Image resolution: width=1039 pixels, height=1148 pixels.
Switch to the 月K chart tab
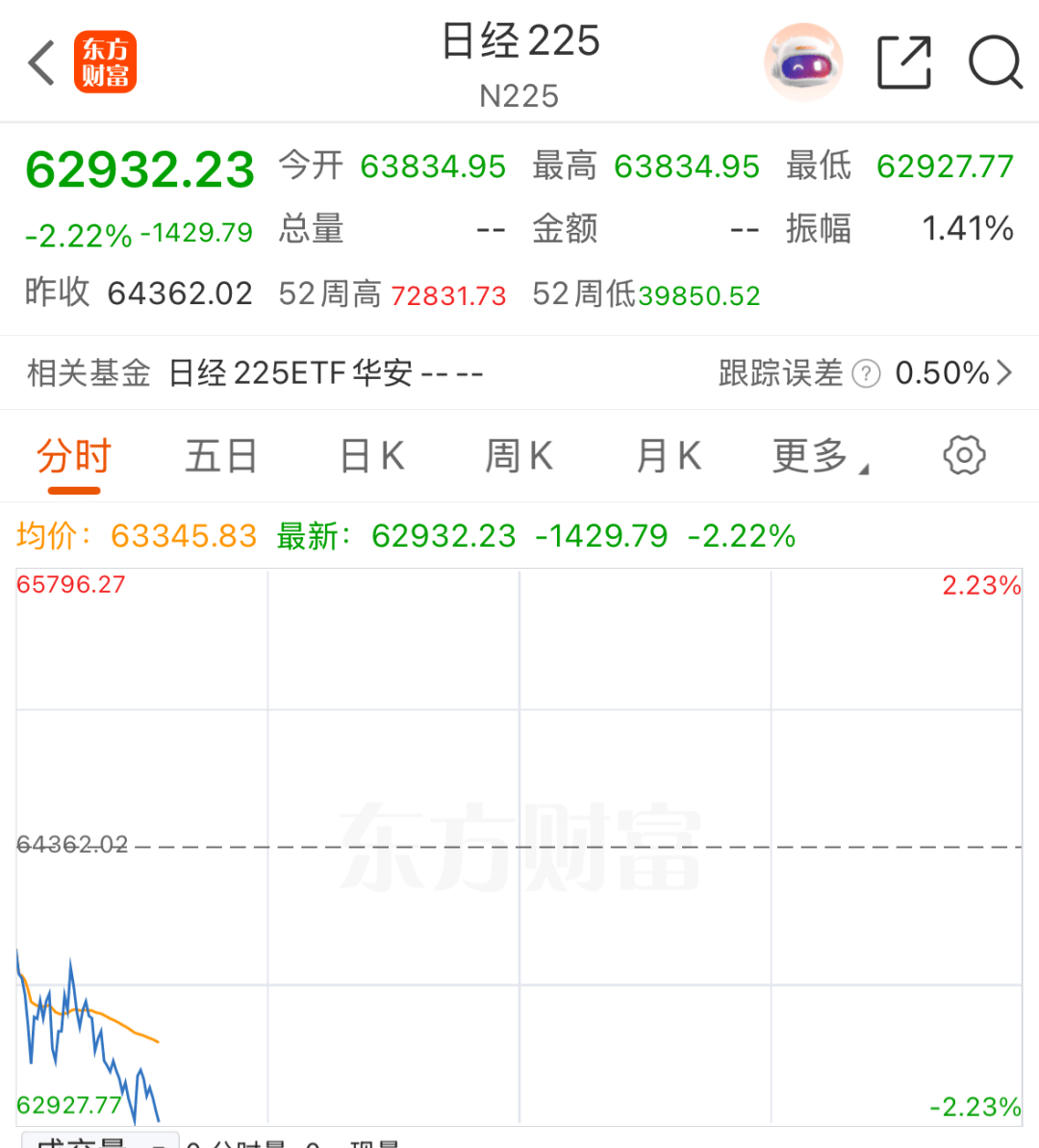click(669, 456)
